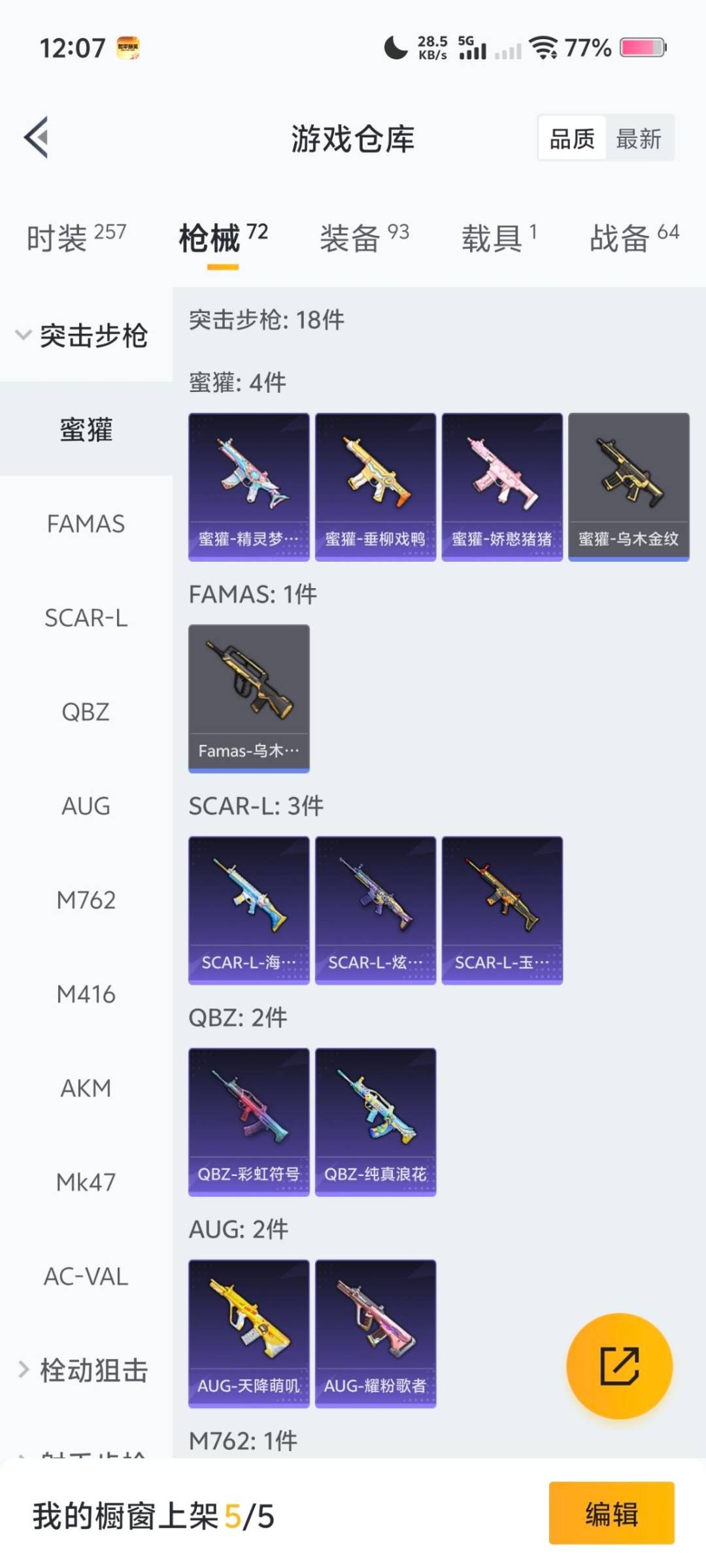Select FAMAS in the side list
The width and height of the screenshot is (706, 1568).
[x=86, y=524]
